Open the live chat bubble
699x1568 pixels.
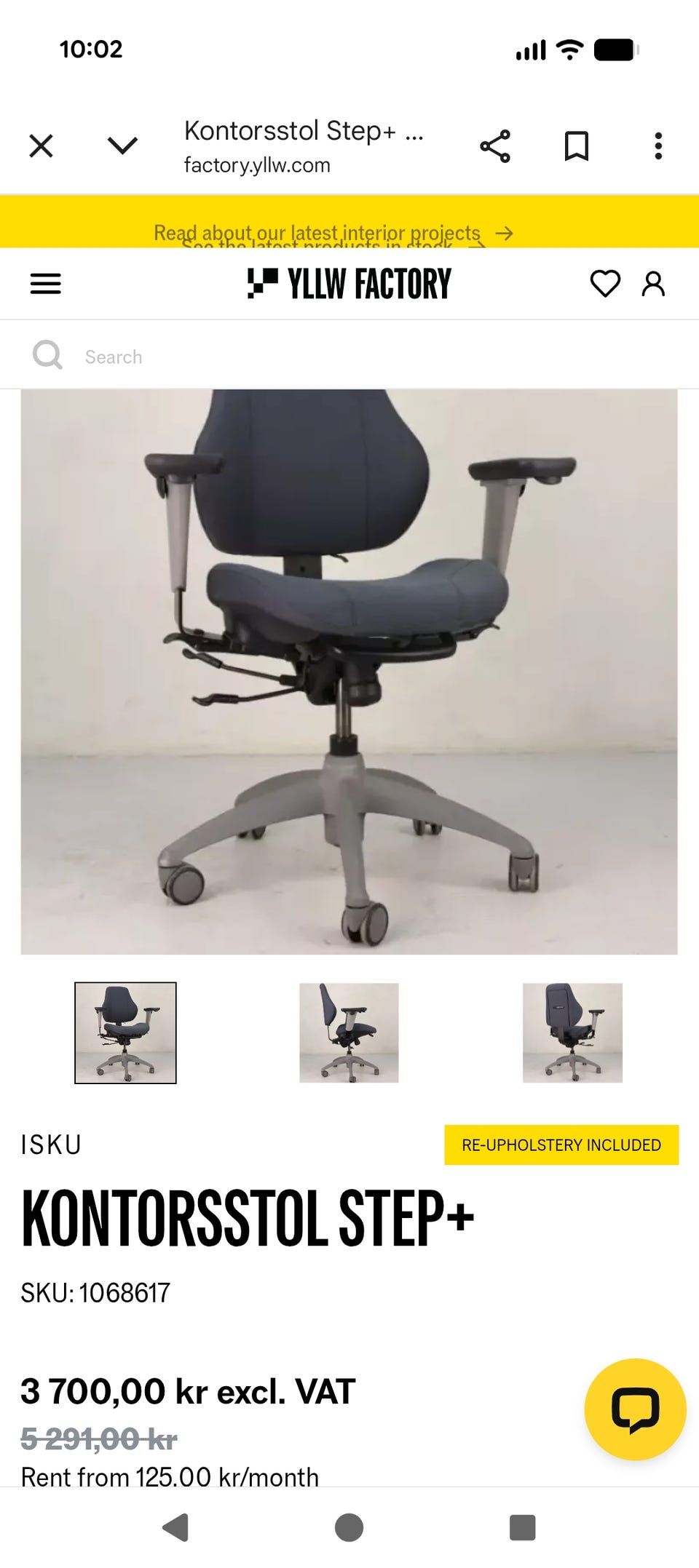[635, 1409]
